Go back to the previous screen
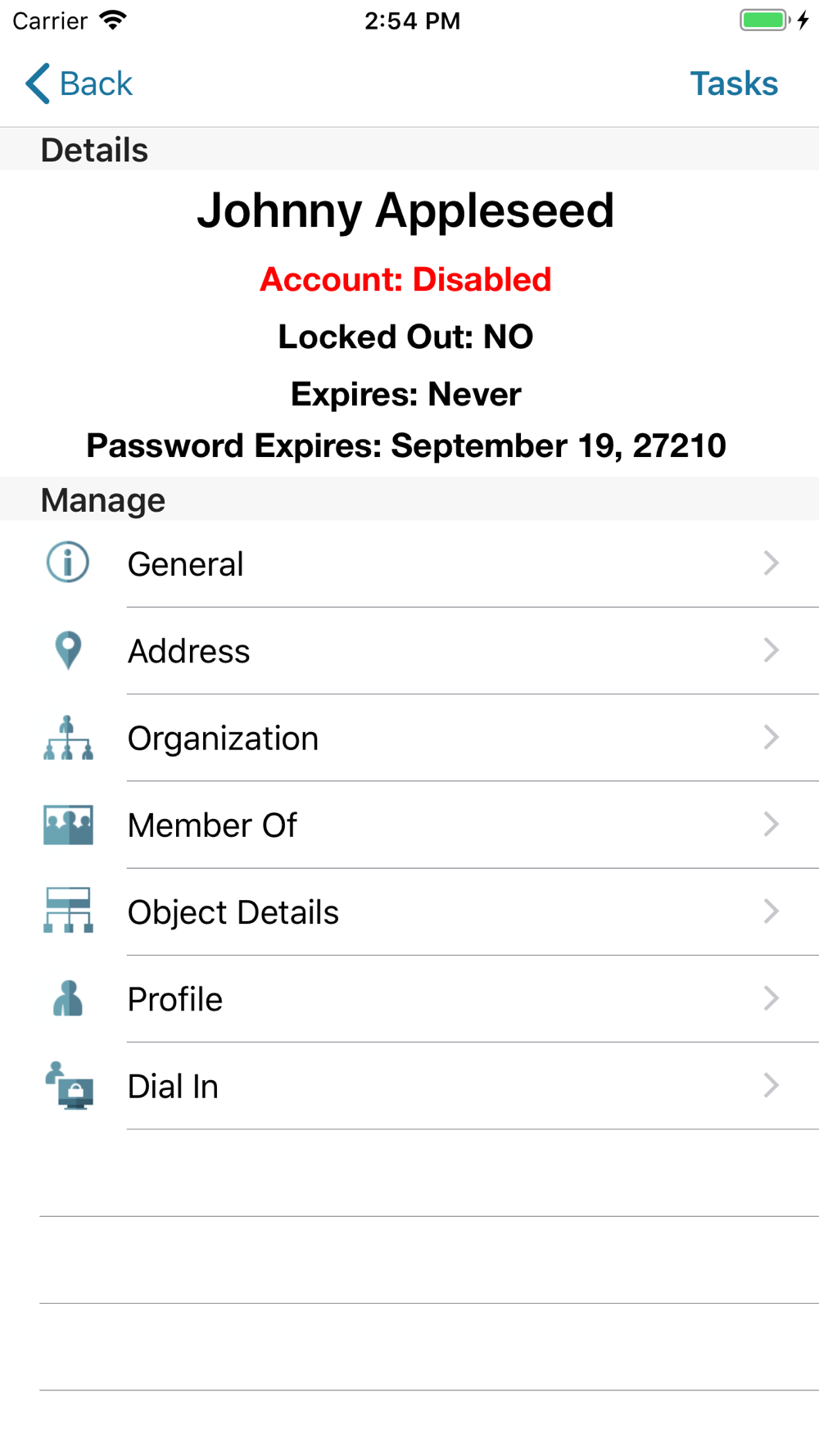Image resolution: width=819 pixels, height=1456 pixels. pyautogui.click(x=79, y=84)
